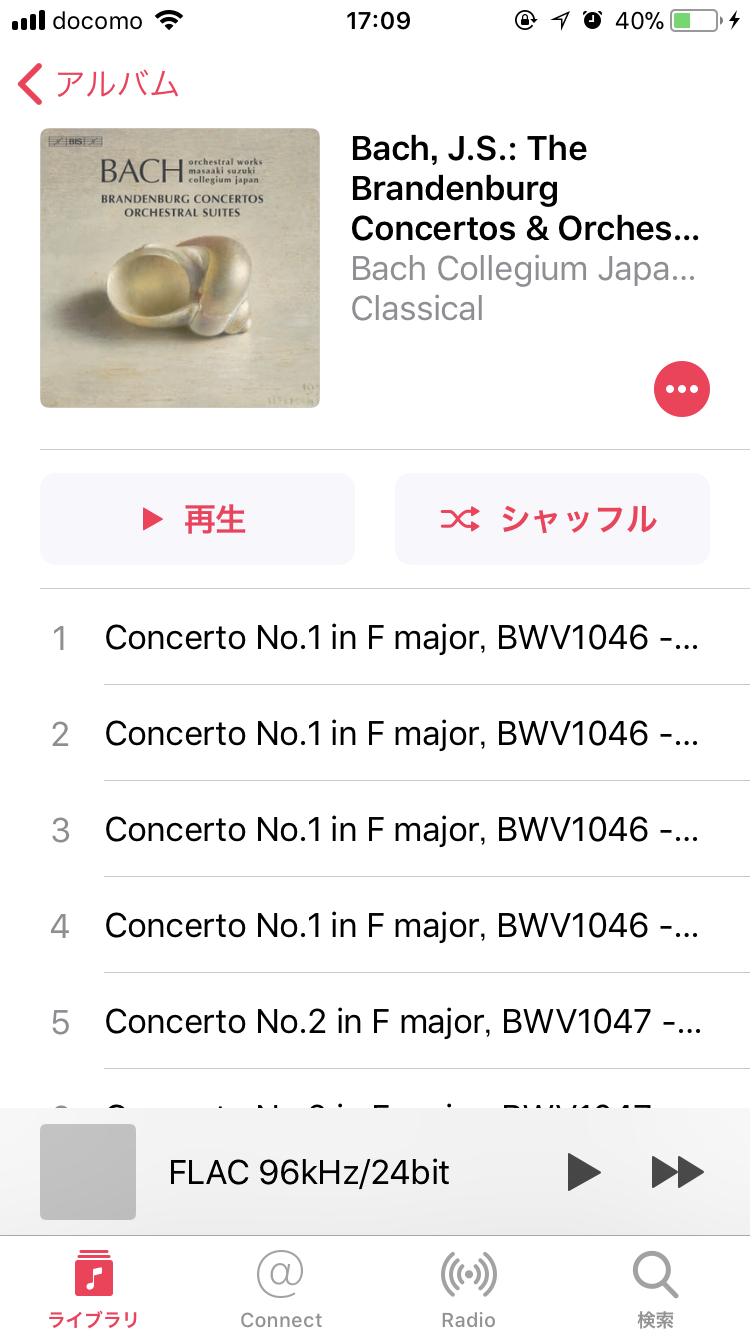
Task: Skip to next track in mini player
Action: [678, 1171]
